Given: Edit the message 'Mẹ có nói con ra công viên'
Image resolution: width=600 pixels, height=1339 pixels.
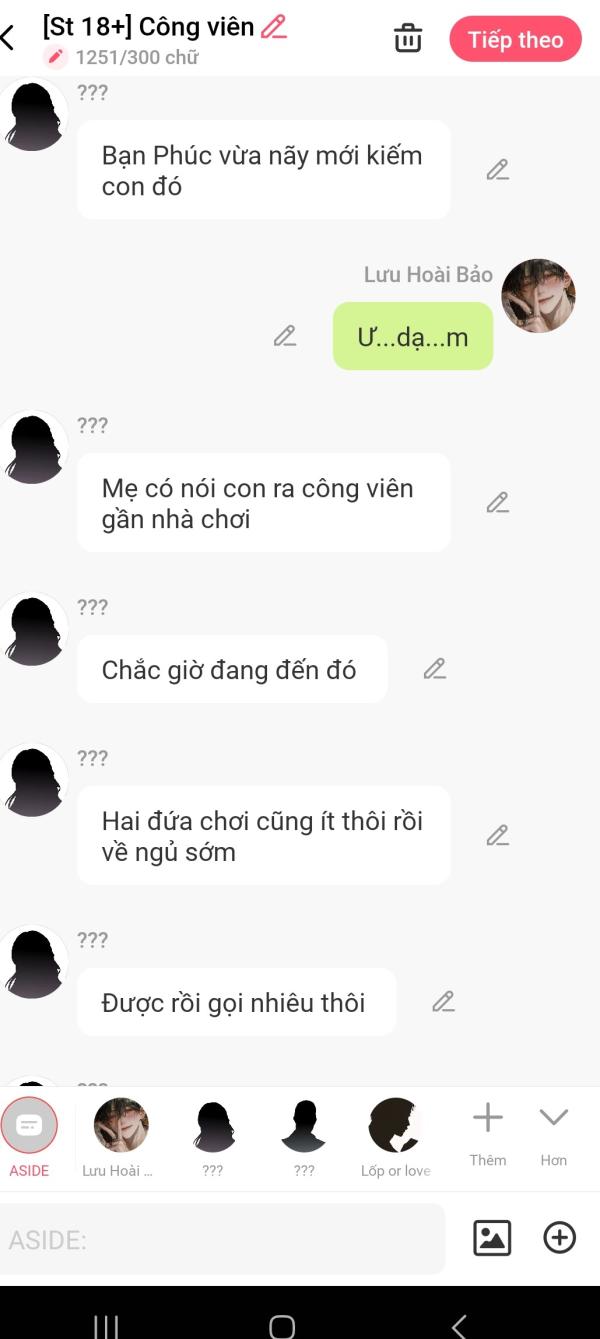Looking at the screenshot, I should (x=498, y=502).
